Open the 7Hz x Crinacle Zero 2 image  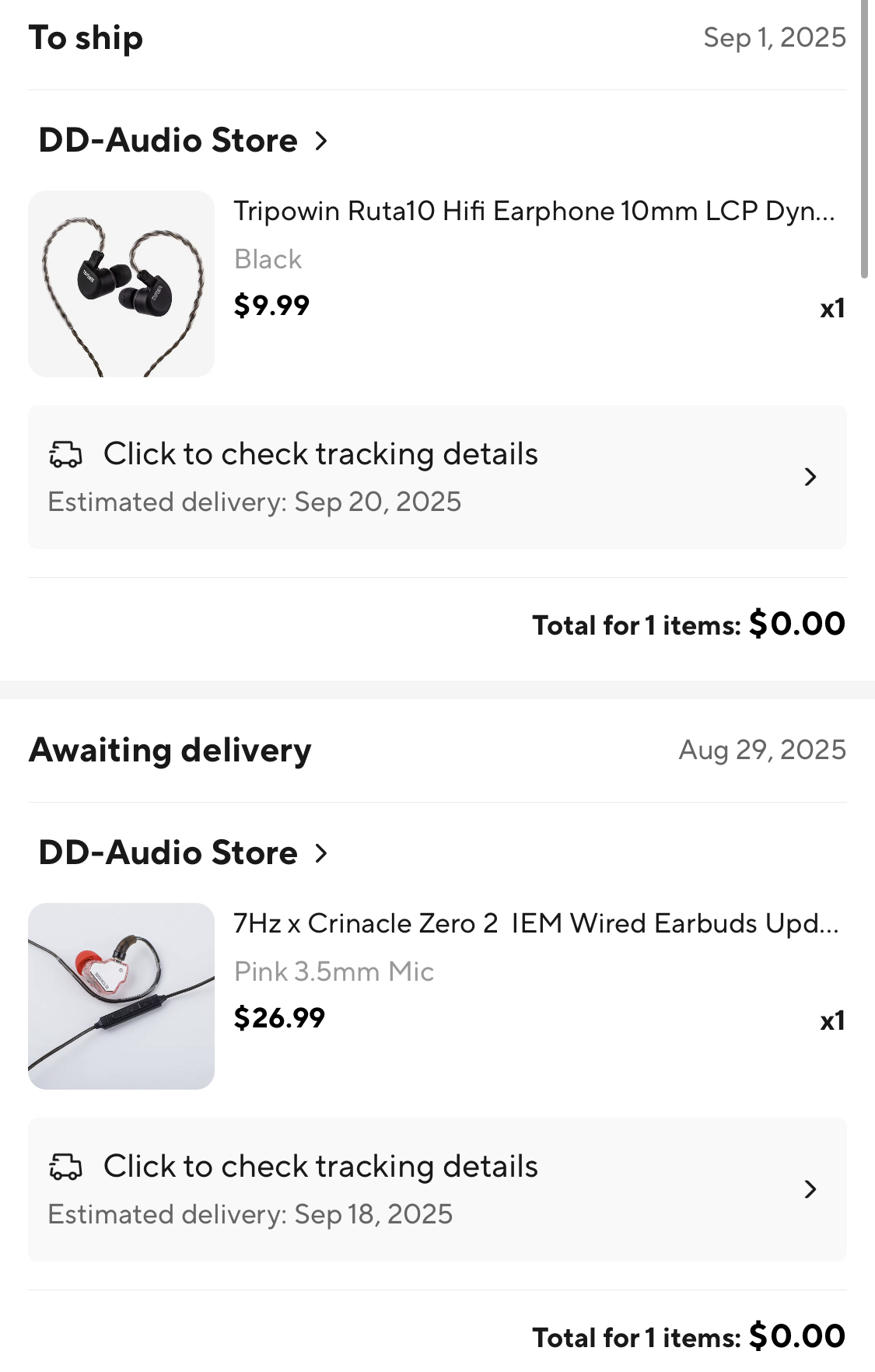(x=121, y=996)
